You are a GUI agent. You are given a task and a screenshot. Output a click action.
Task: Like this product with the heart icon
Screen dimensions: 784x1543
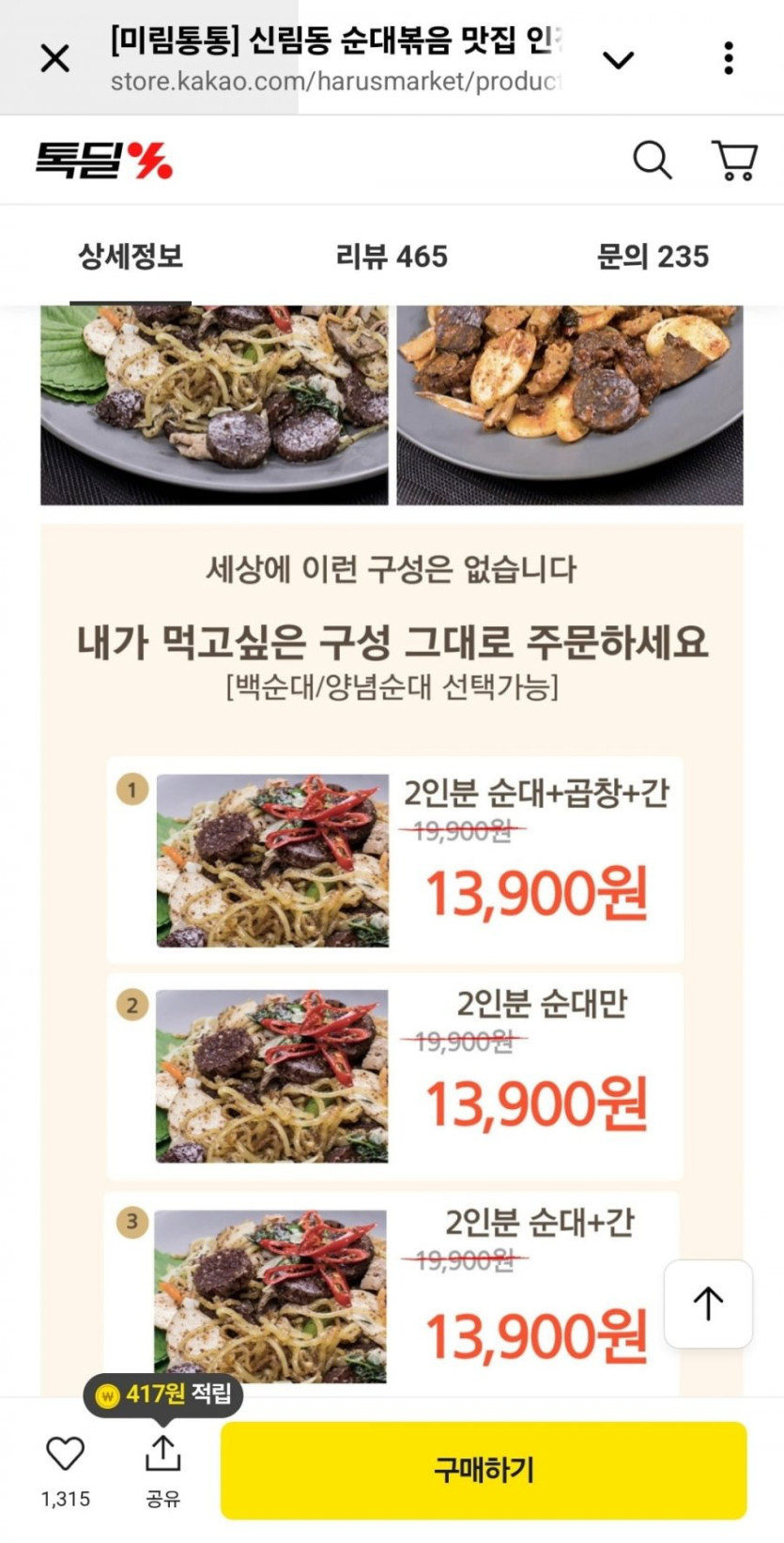pyautogui.click(x=66, y=1454)
